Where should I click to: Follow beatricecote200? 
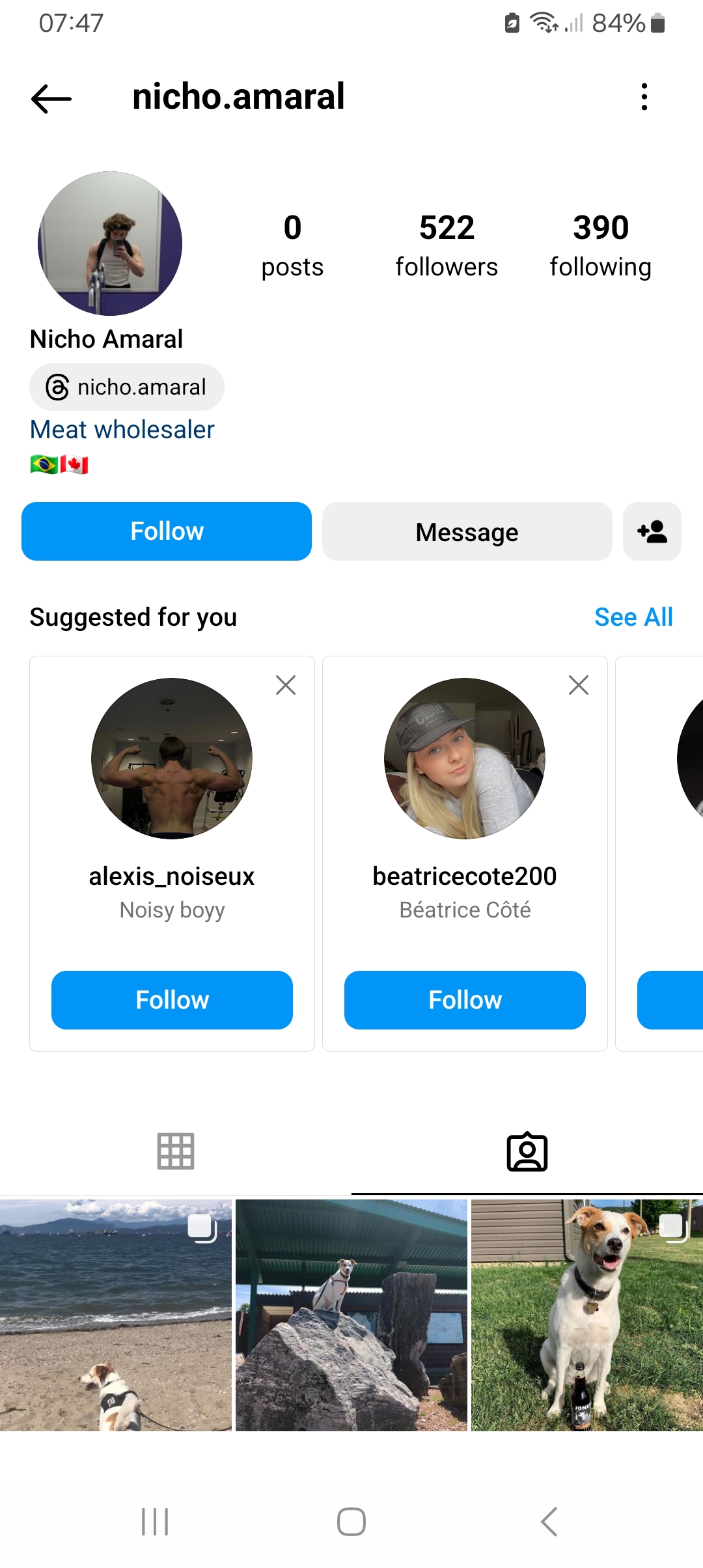tap(465, 1000)
